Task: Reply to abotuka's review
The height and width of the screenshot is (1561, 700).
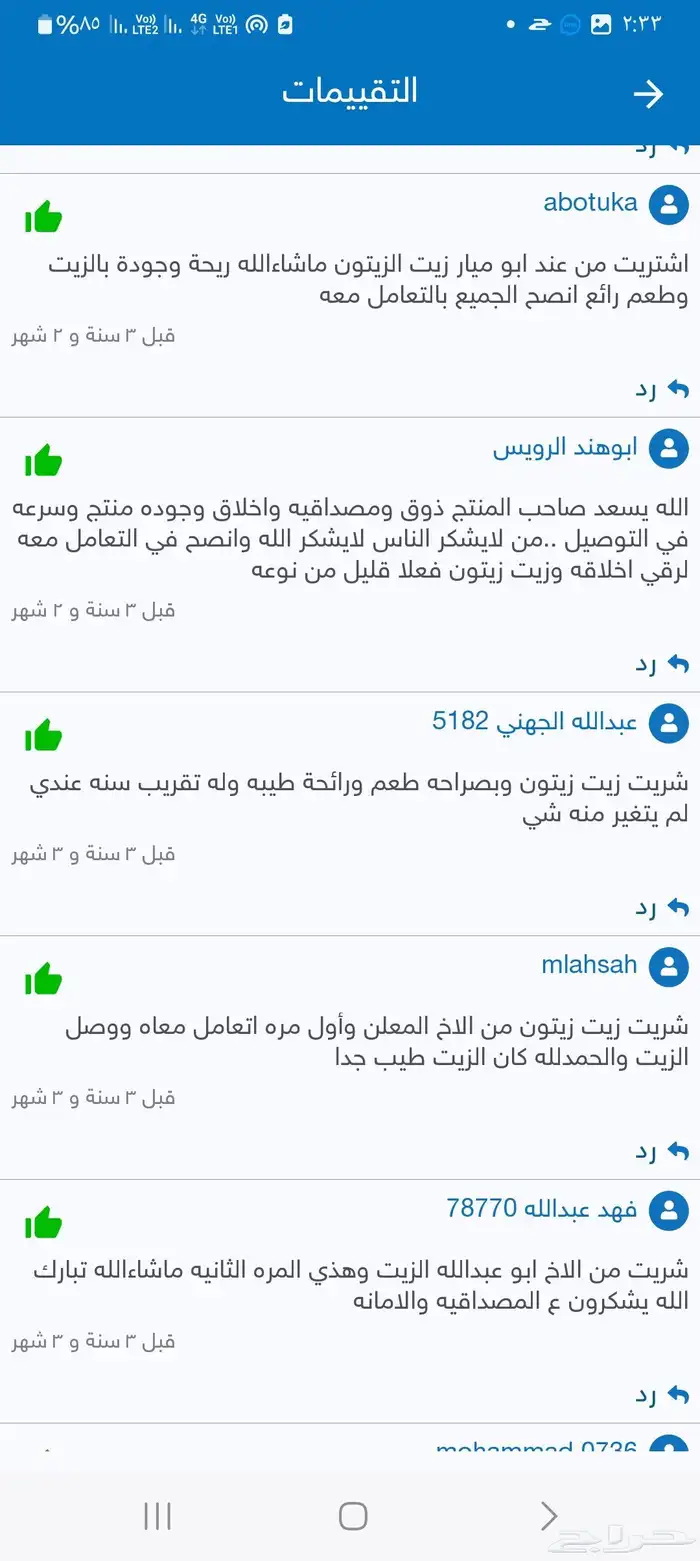Action: coord(662,389)
